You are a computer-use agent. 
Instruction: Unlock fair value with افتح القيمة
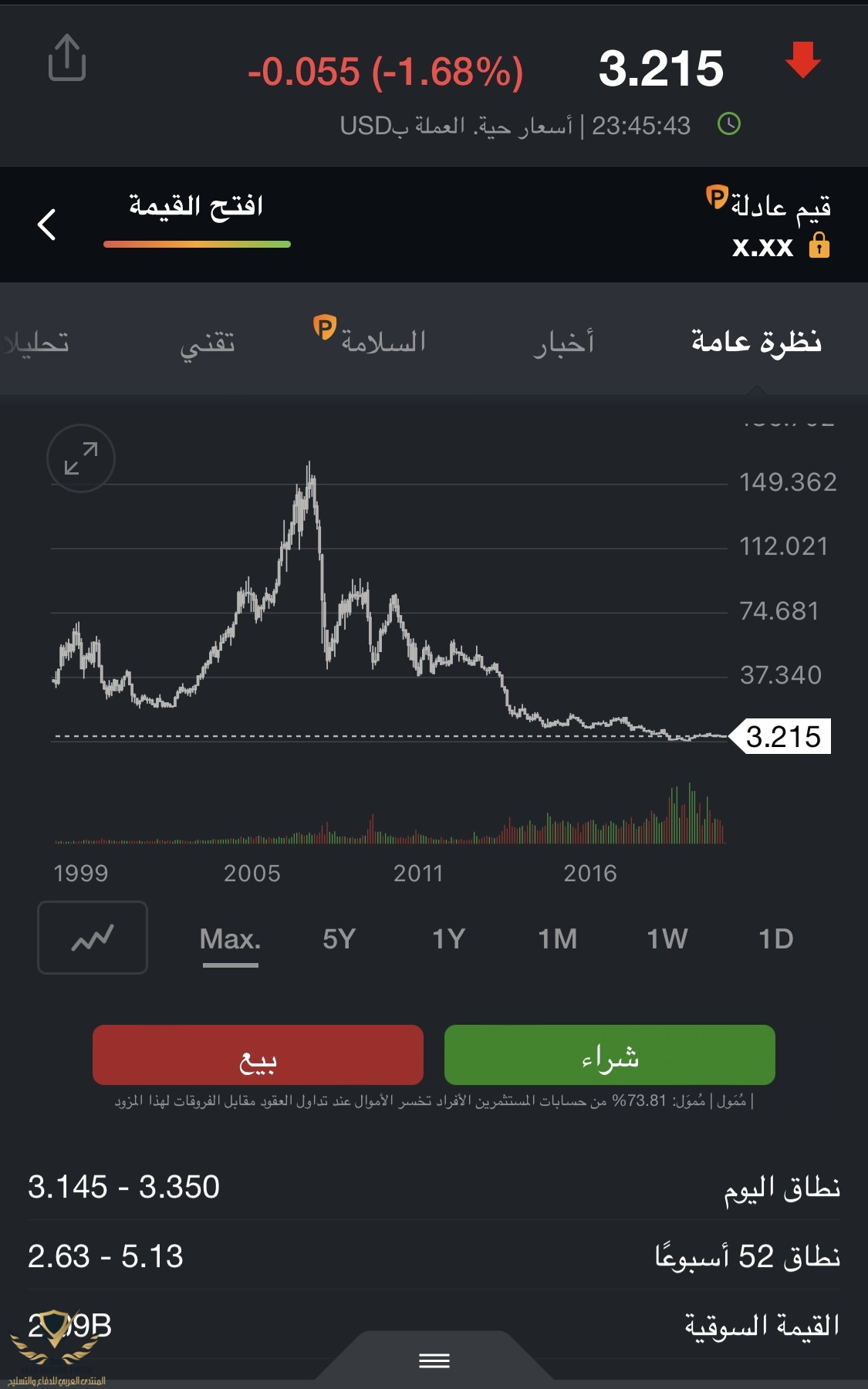(196, 208)
